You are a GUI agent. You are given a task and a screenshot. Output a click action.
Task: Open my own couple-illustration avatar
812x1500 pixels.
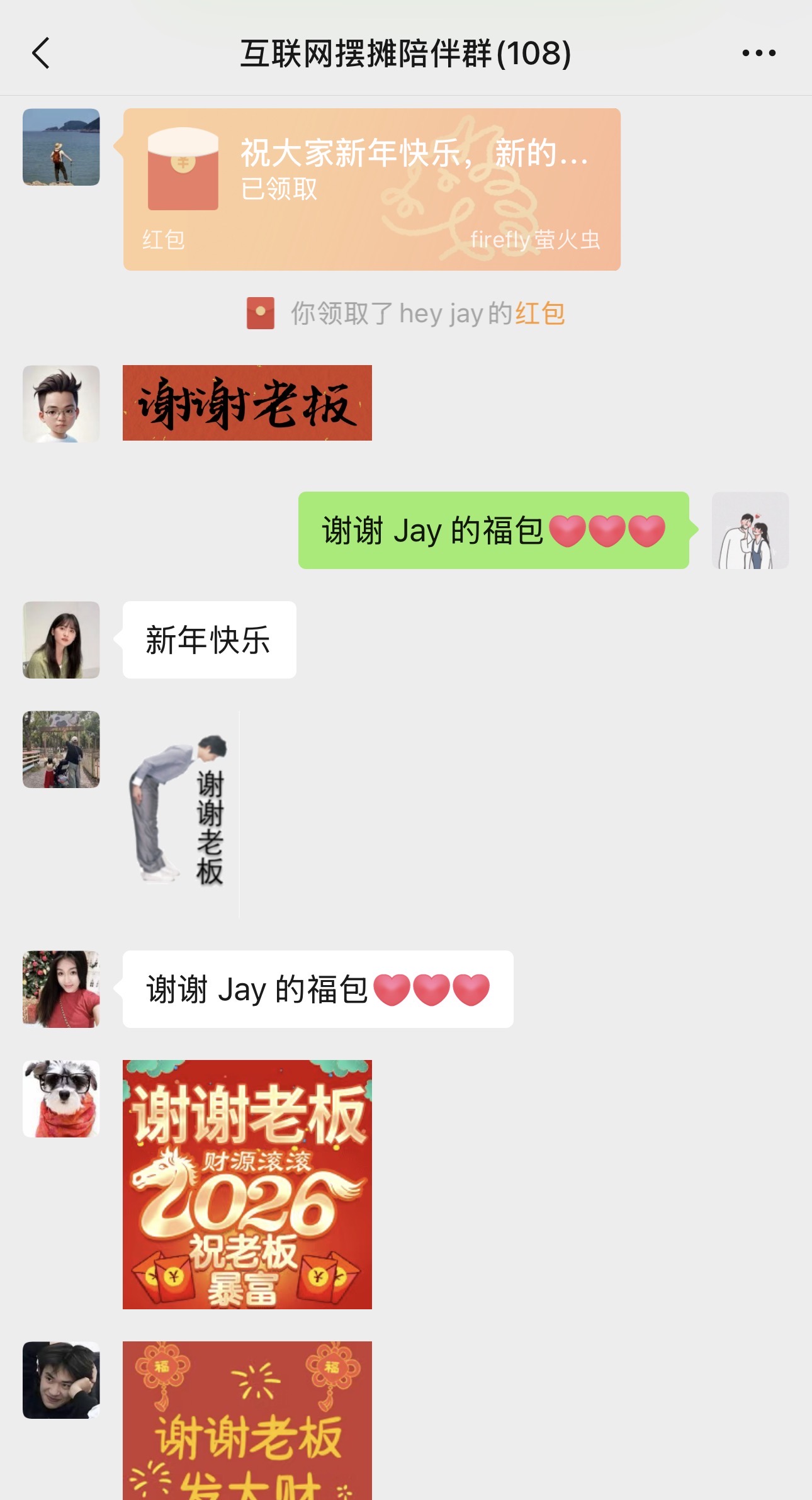pyautogui.click(x=750, y=531)
